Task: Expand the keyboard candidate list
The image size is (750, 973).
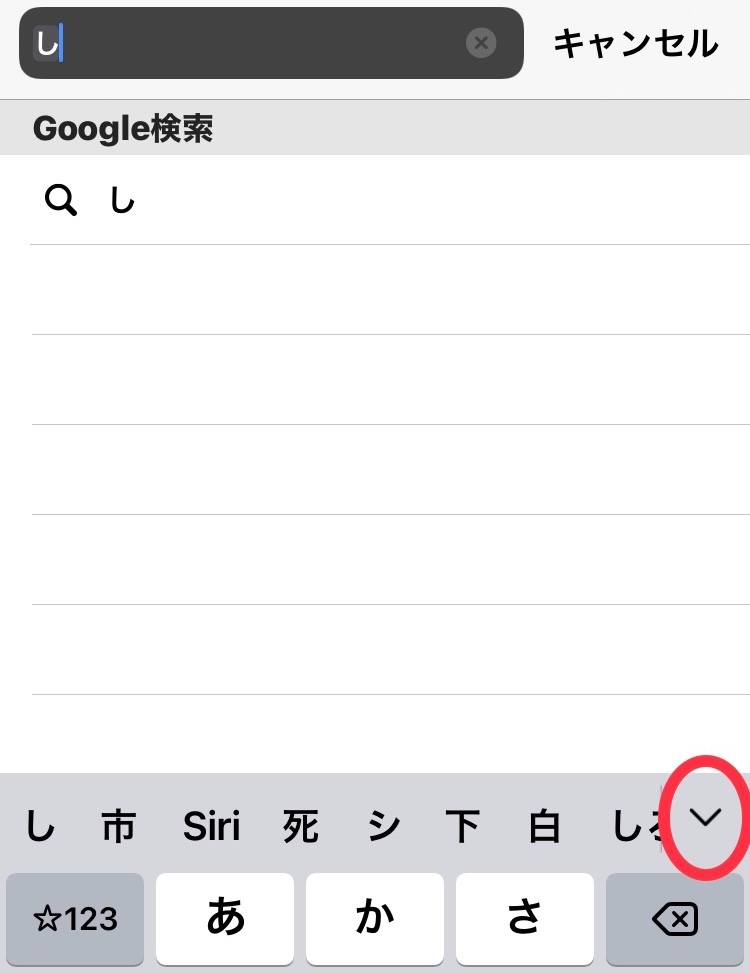Action: pos(706,818)
